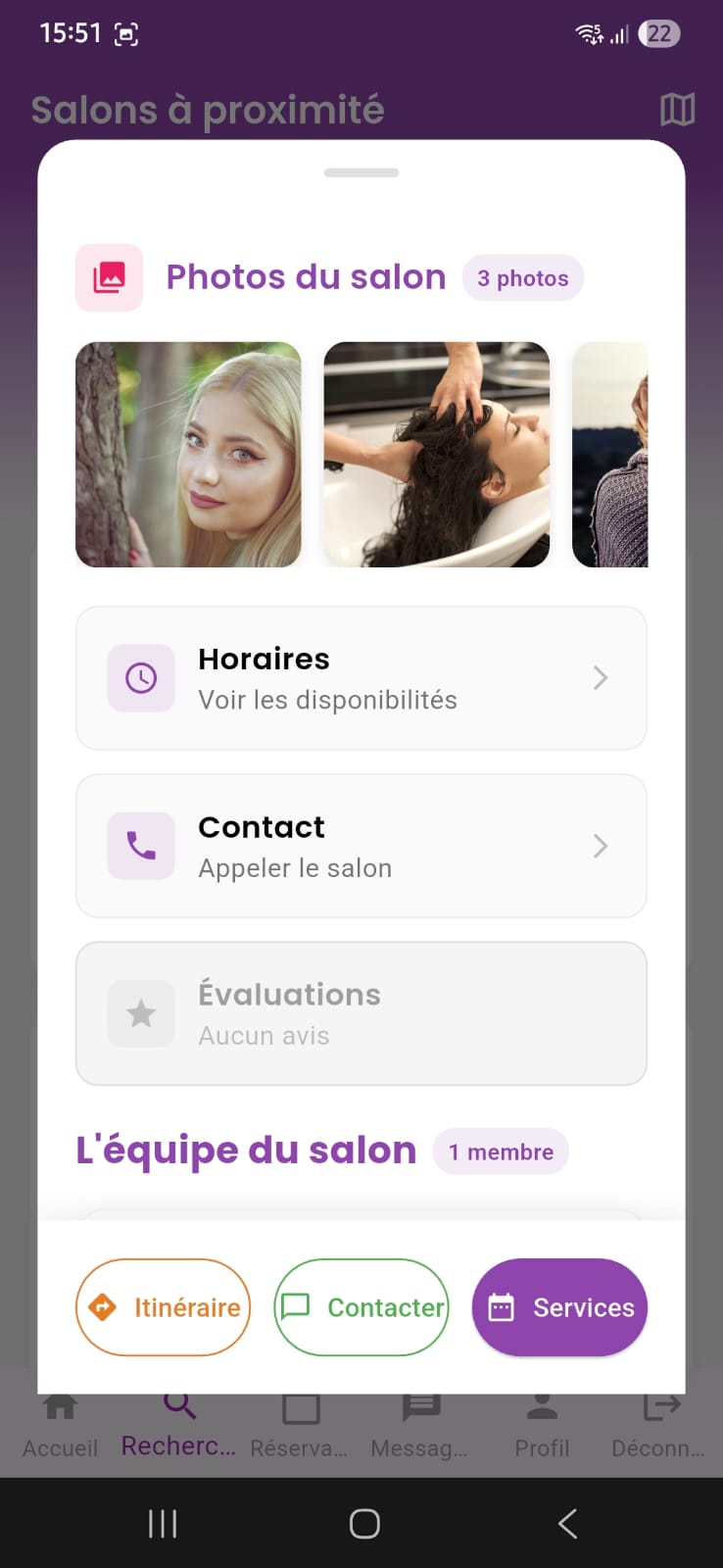The image size is (723, 1568).
Task: Open Services with the purple button
Action: click(x=558, y=1307)
